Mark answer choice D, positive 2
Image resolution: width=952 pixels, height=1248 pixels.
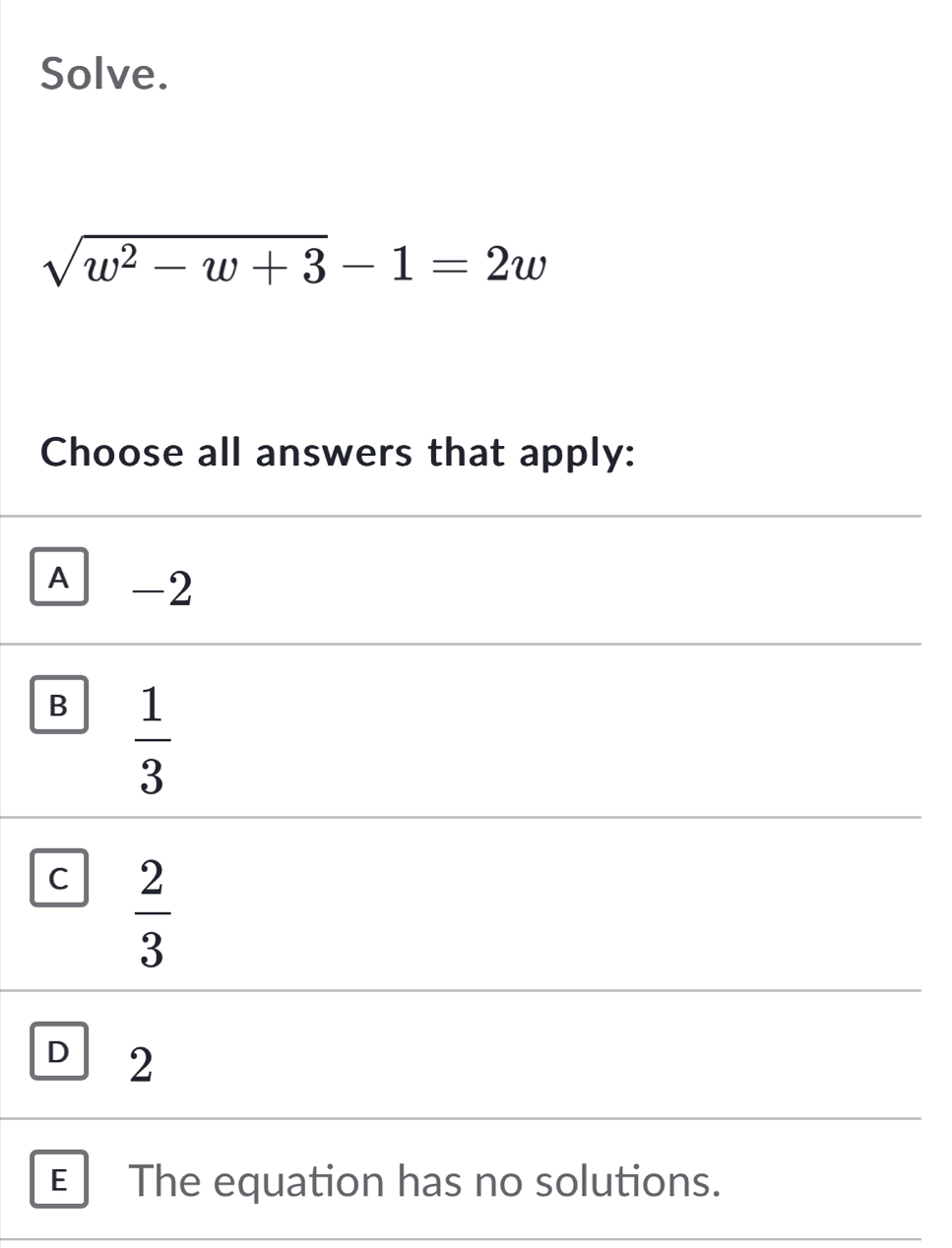point(59,1051)
